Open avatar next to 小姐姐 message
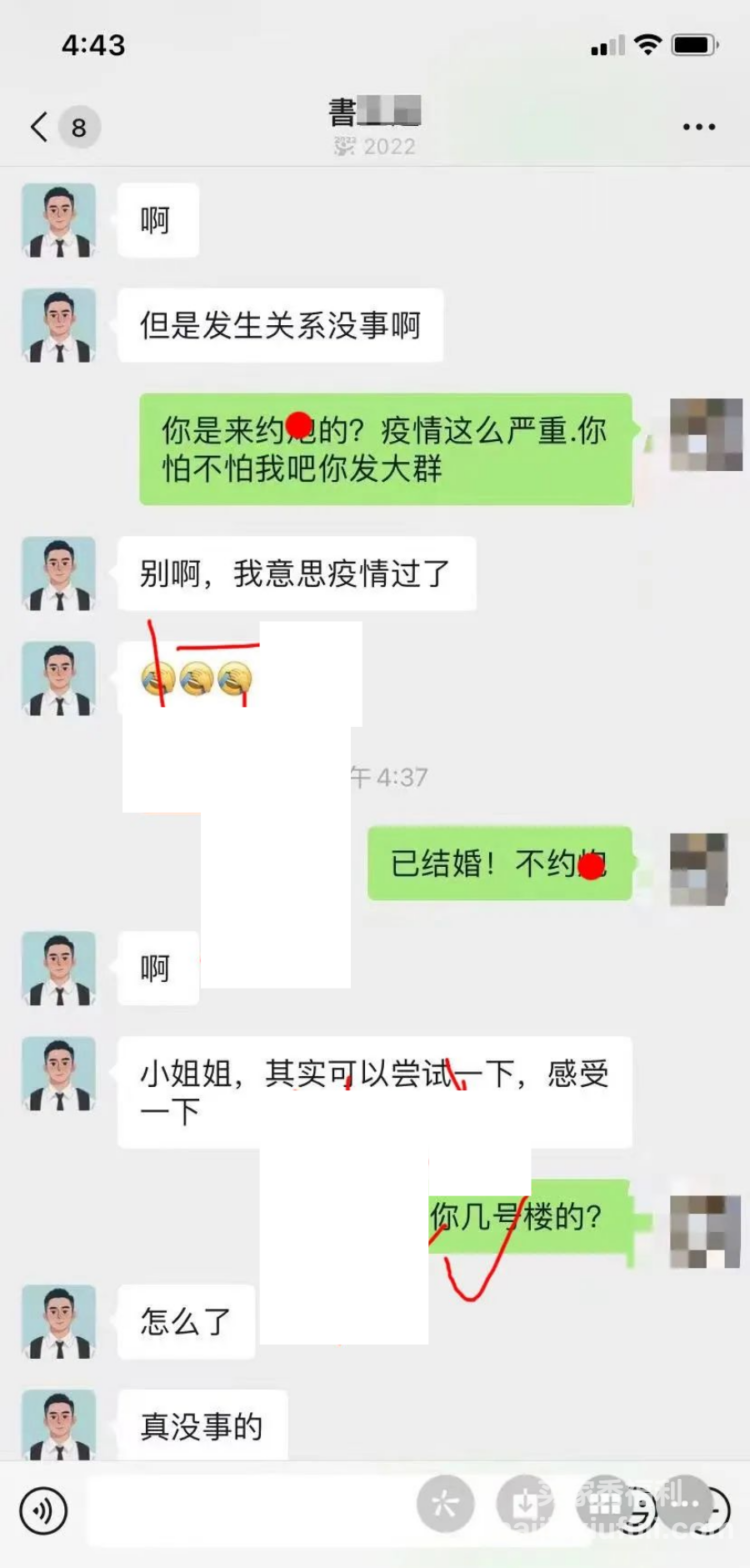The image size is (750, 1568). pyautogui.click(x=59, y=1073)
